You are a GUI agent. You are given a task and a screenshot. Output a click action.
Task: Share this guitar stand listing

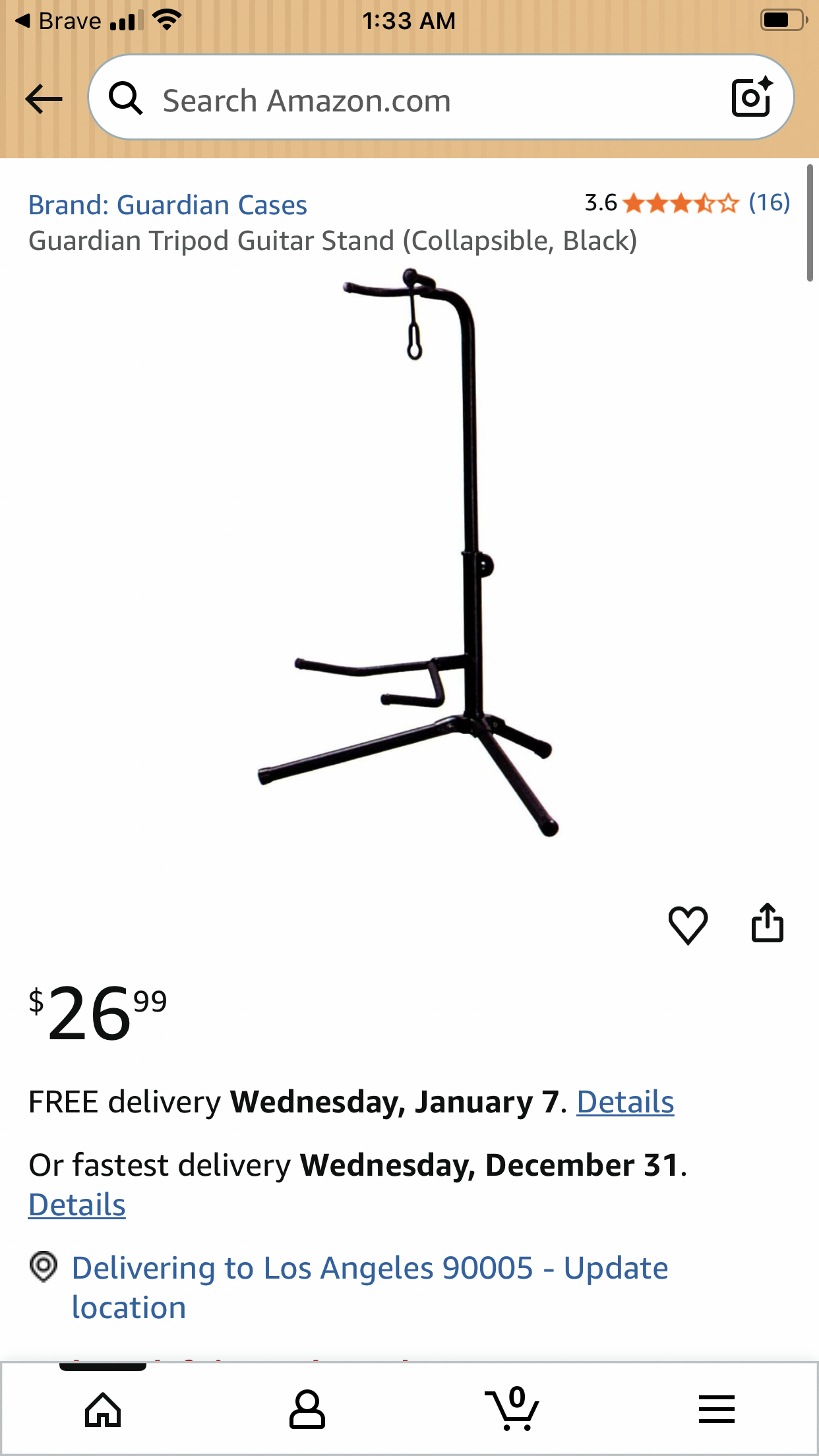coord(768,923)
